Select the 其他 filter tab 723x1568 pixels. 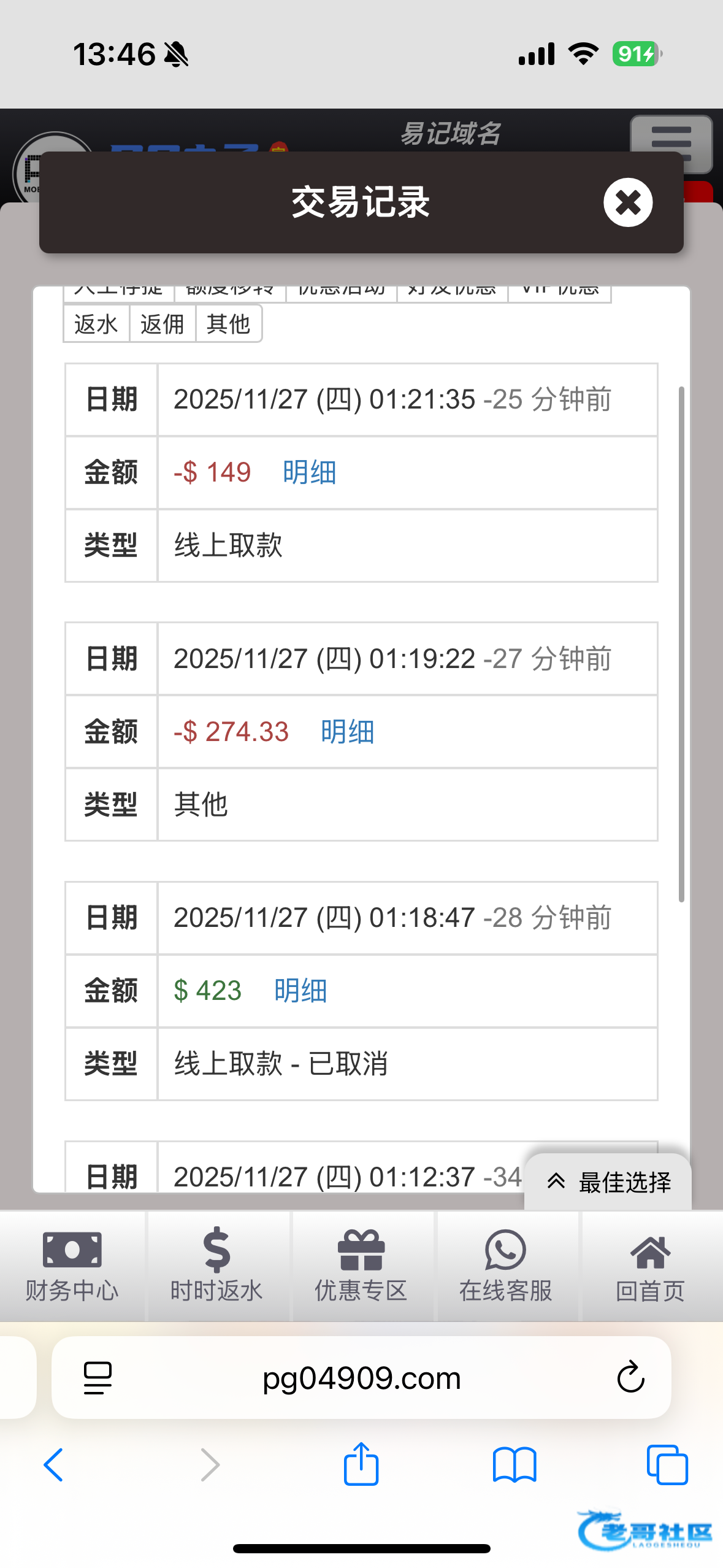click(x=229, y=324)
